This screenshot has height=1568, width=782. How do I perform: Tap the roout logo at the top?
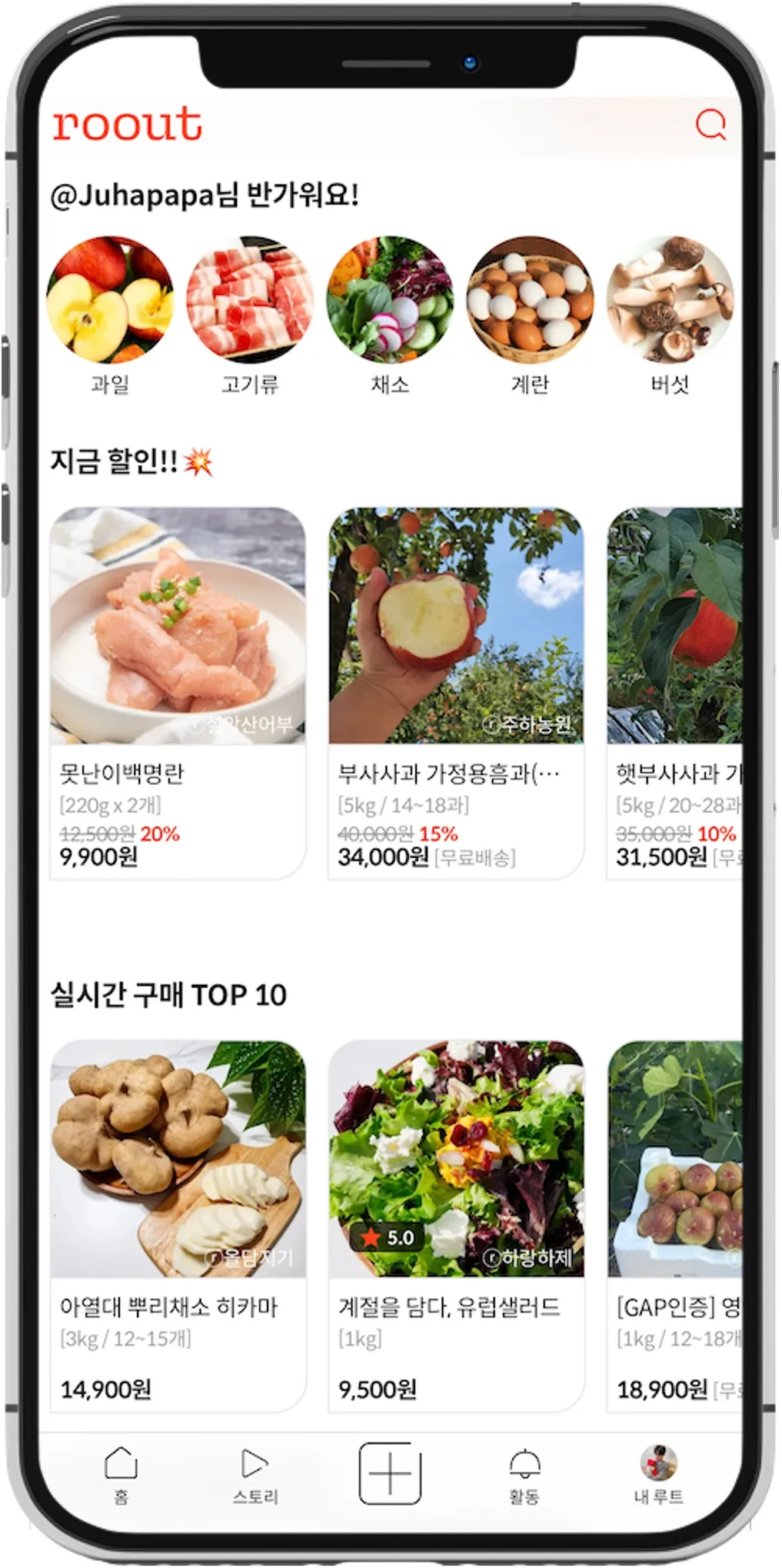click(126, 125)
